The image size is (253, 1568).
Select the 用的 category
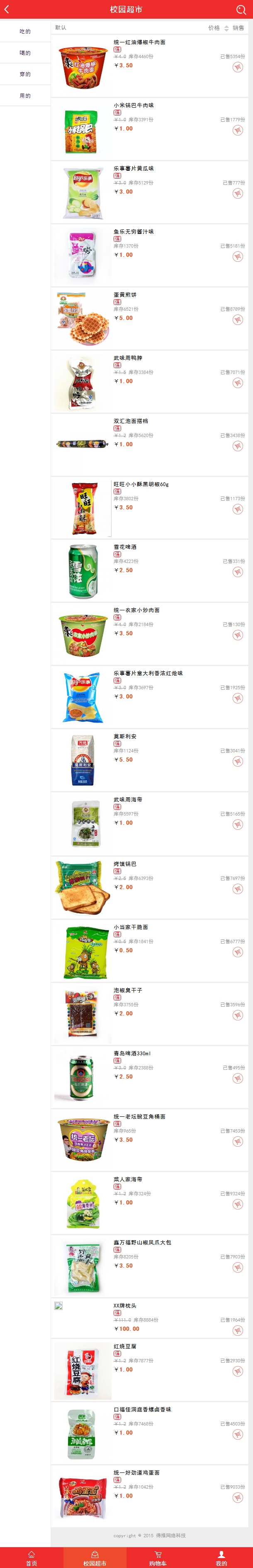[x=25, y=96]
